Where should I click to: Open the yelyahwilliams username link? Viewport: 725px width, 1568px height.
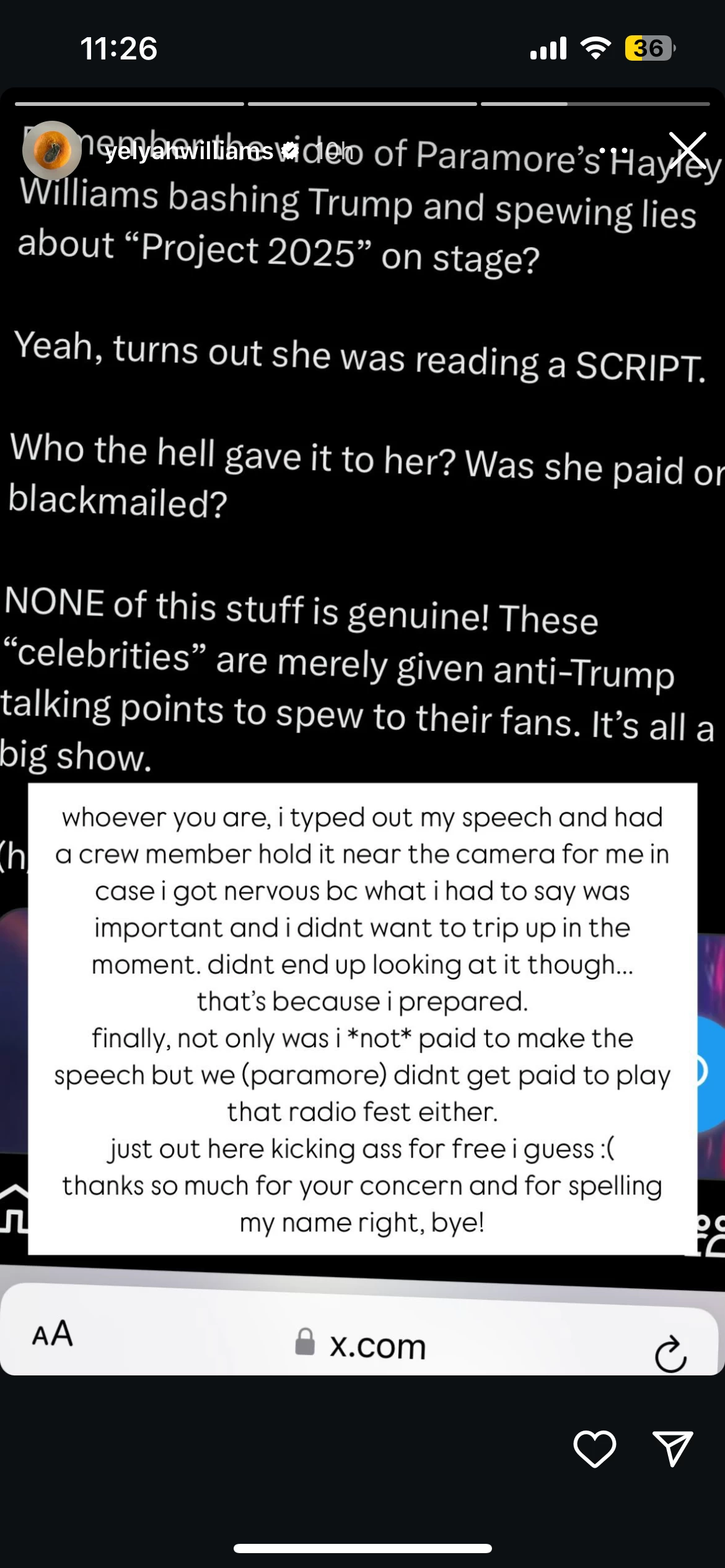[x=188, y=151]
